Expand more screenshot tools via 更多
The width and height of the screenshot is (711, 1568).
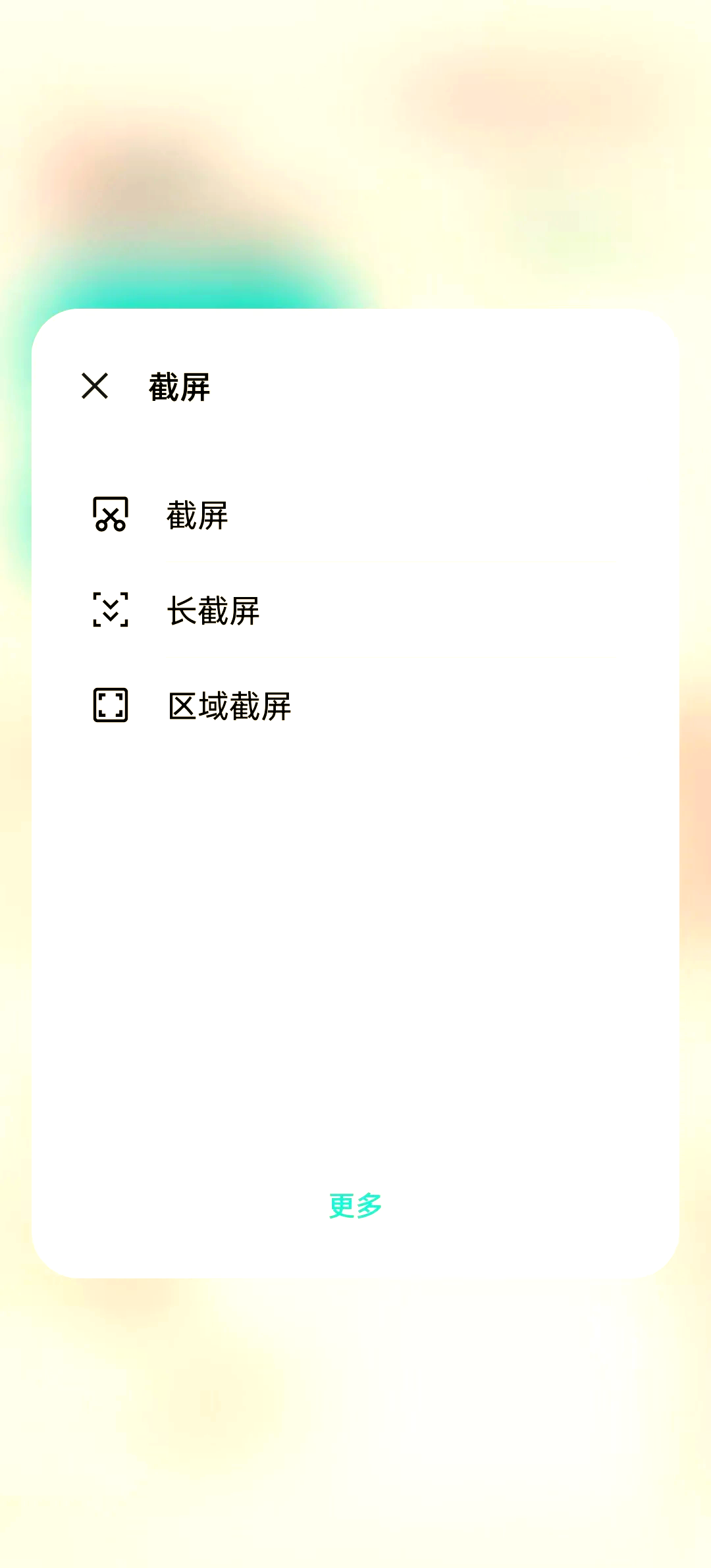tap(354, 1204)
